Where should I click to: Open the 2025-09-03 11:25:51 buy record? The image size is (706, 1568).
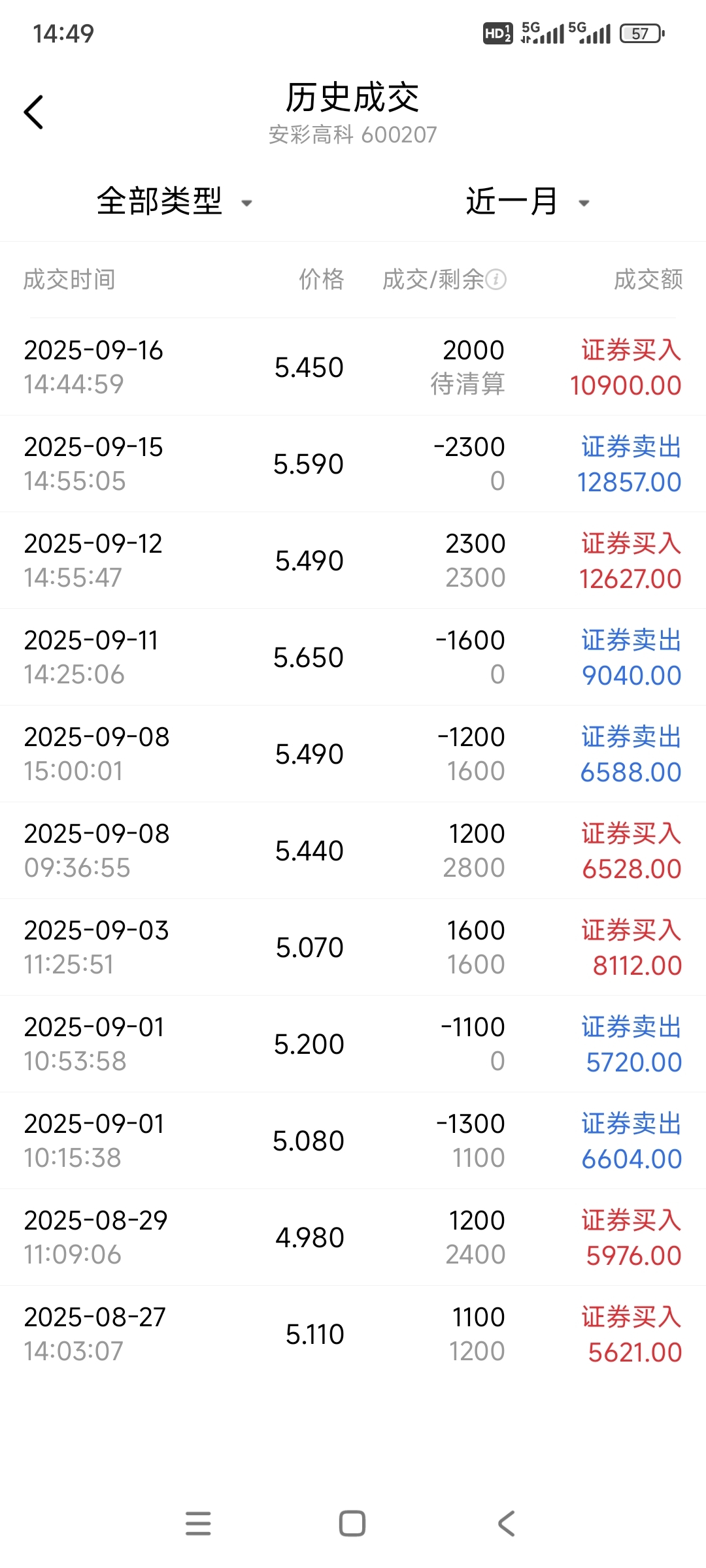(x=353, y=947)
